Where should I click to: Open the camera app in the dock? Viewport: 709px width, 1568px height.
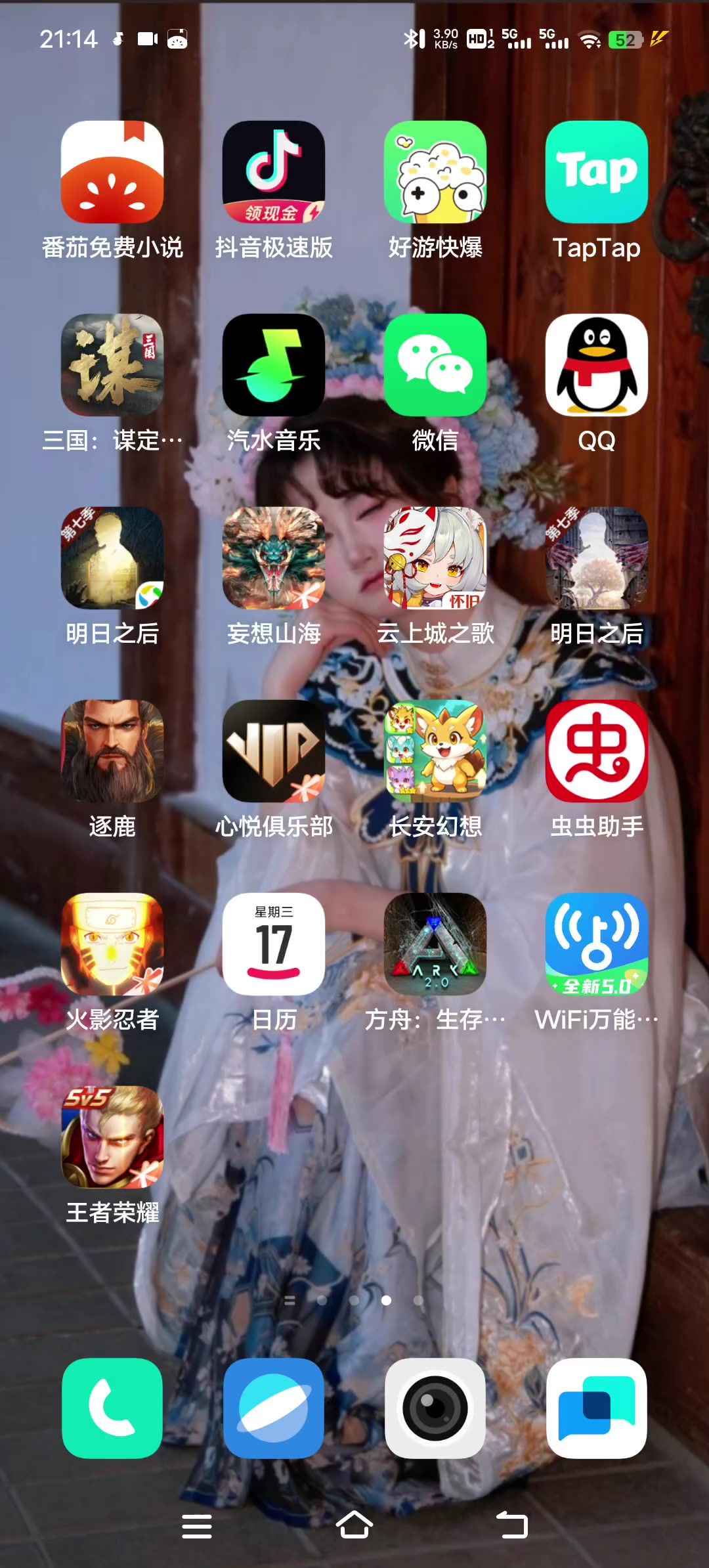pyautogui.click(x=435, y=1408)
